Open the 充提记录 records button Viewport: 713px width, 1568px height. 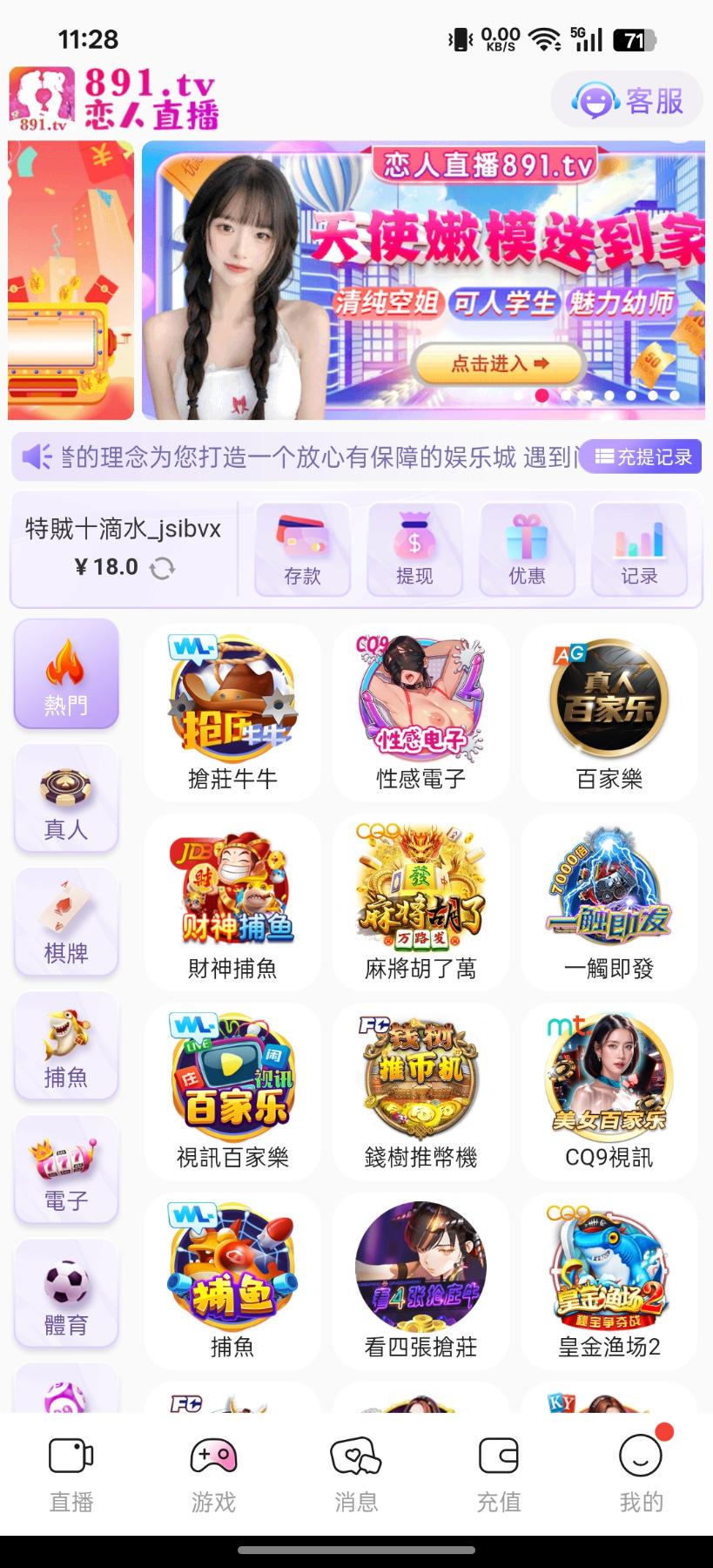tap(641, 456)
